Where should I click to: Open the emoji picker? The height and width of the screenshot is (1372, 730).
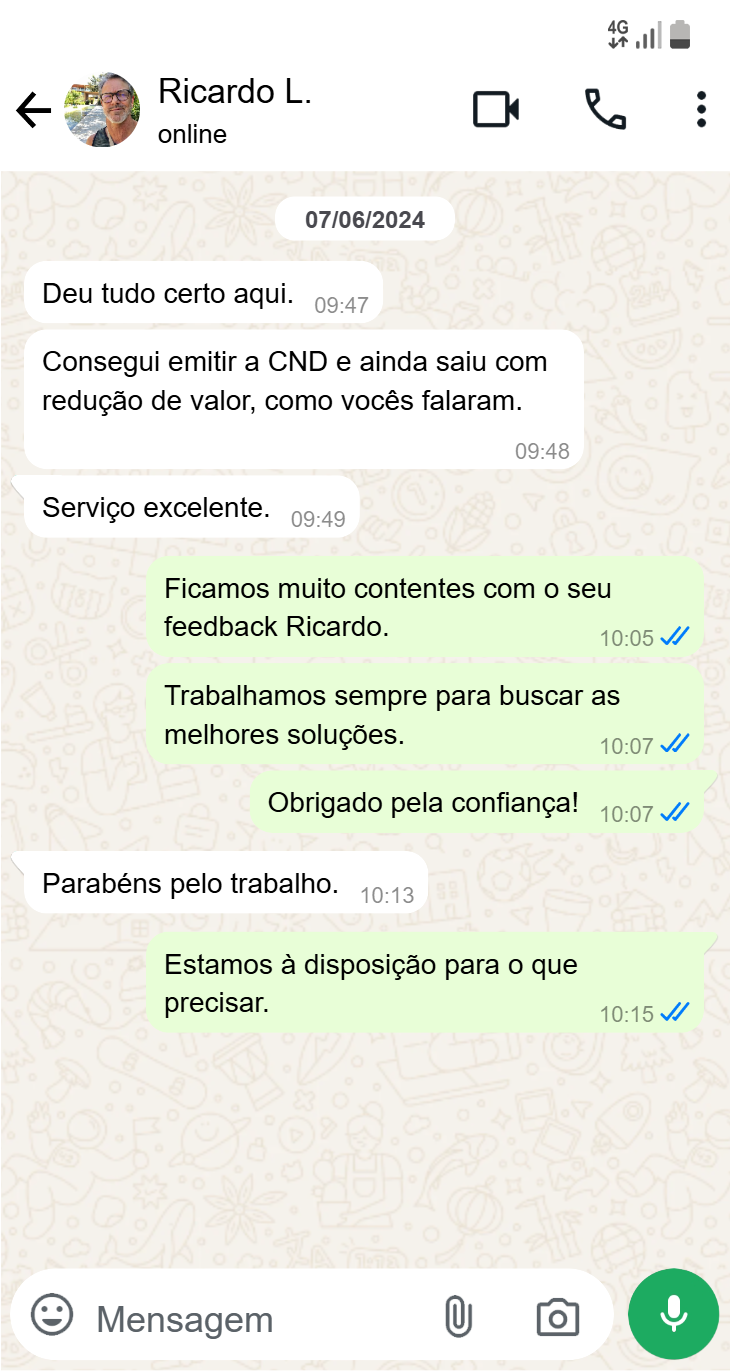coord(52,1315)
